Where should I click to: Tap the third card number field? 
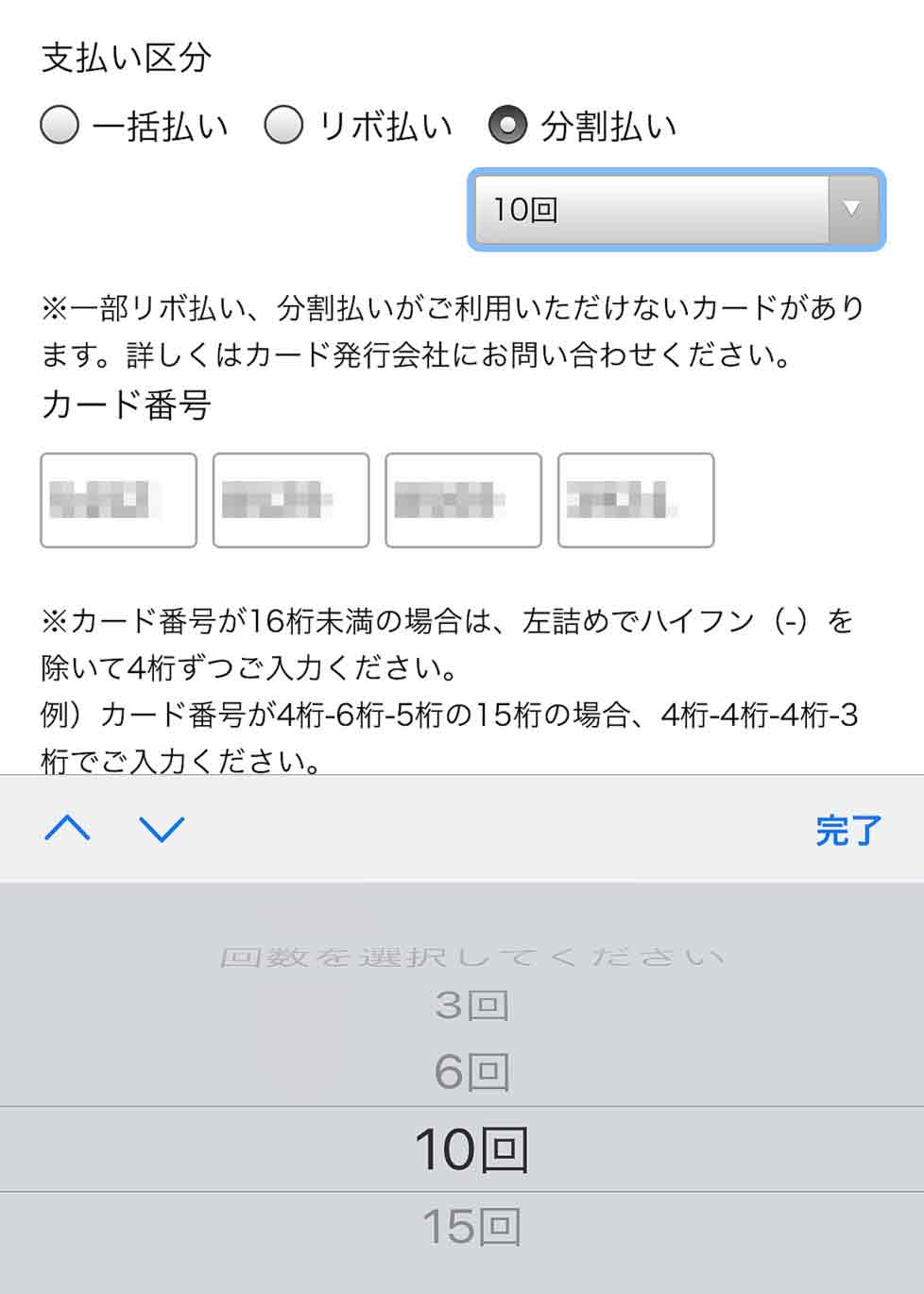(x=463, y=500)
